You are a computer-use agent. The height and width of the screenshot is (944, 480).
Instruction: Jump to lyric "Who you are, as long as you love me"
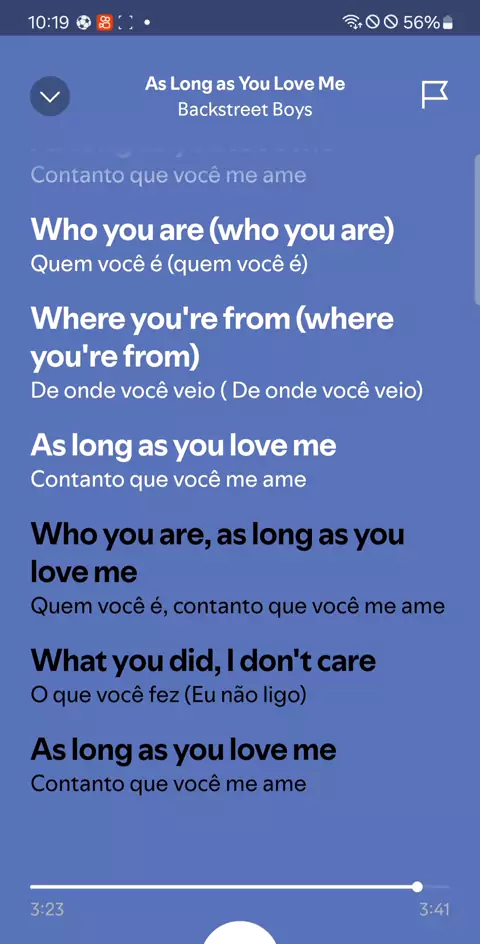pyautogui.click(x=217, y=553)
